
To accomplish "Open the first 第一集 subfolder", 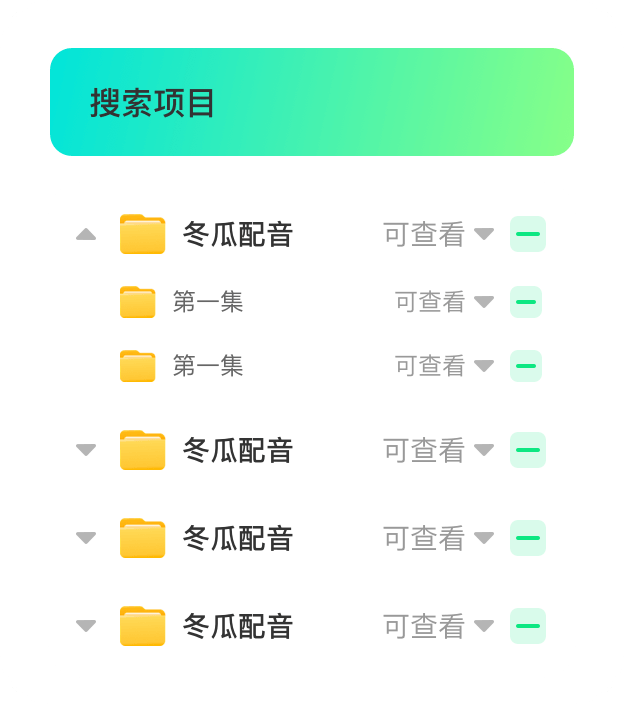I will 181,302.
